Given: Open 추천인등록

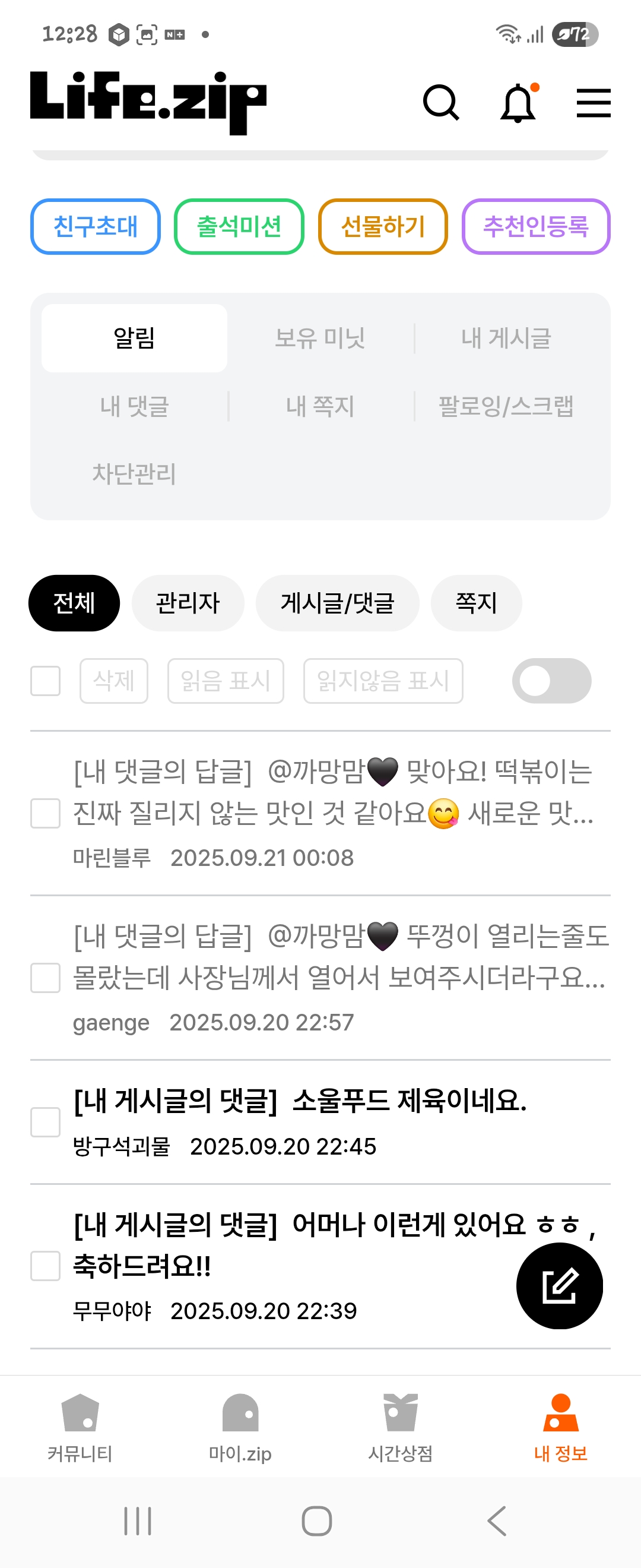Looking at the screenshot, I should click(536, 226).
